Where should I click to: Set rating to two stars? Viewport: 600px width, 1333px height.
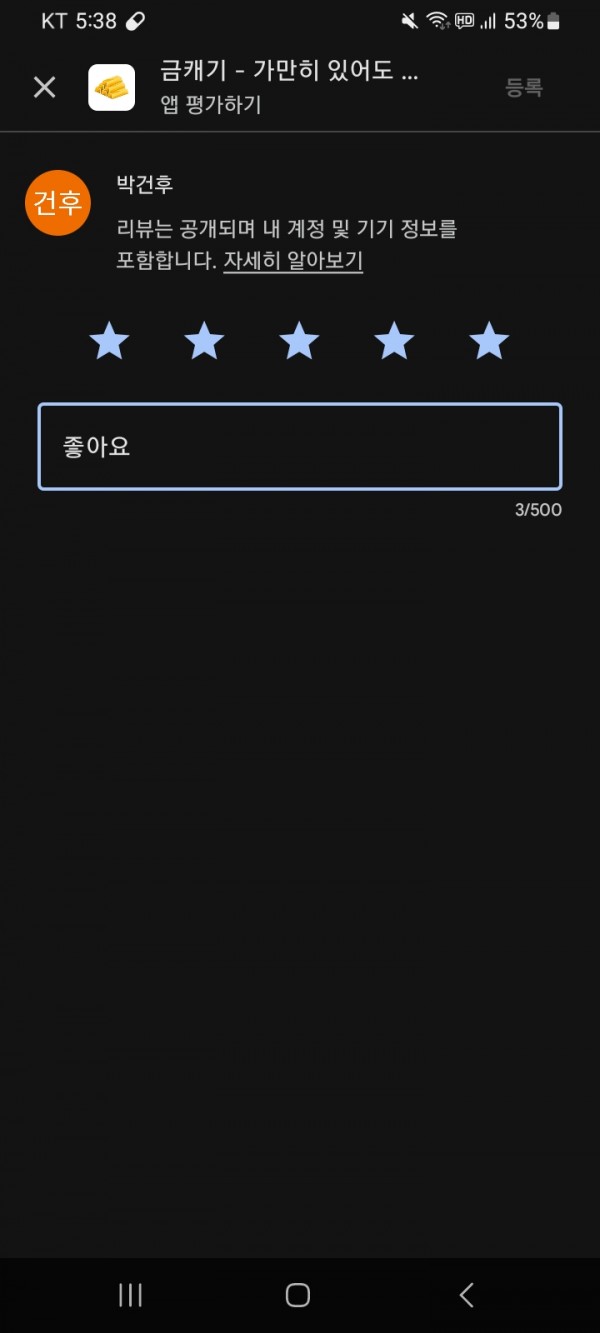point(204,341)
